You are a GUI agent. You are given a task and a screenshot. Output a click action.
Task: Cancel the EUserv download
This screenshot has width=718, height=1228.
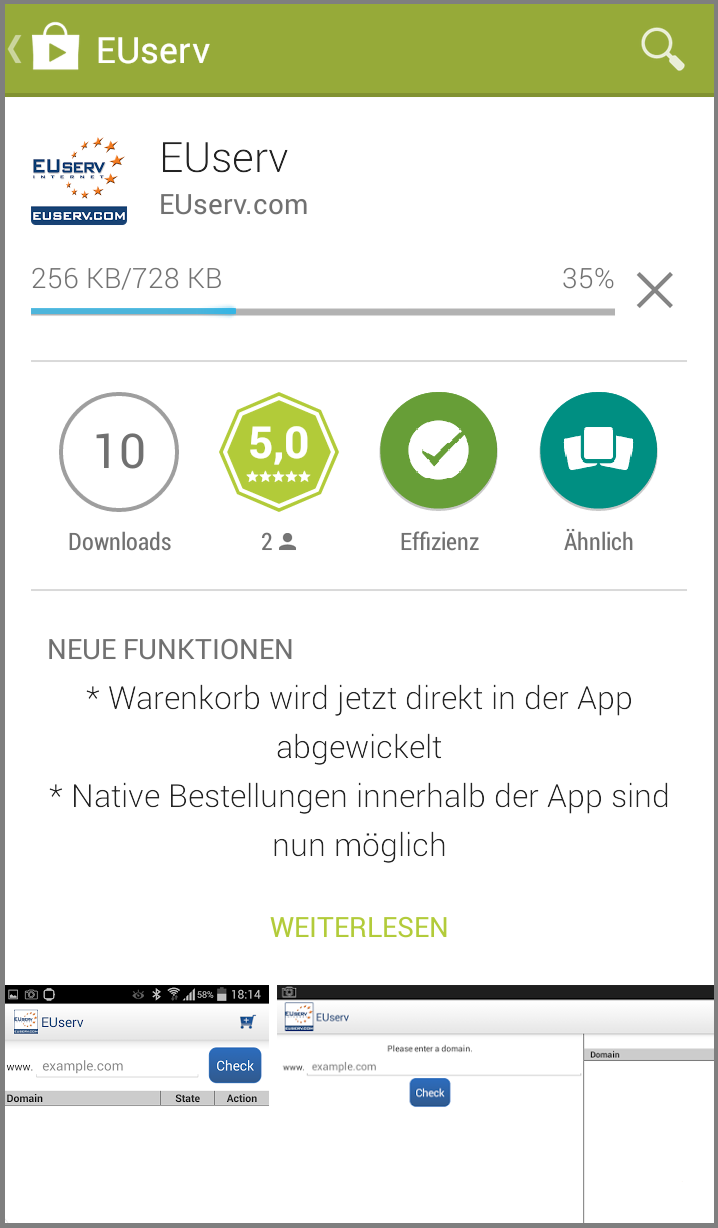655,290
